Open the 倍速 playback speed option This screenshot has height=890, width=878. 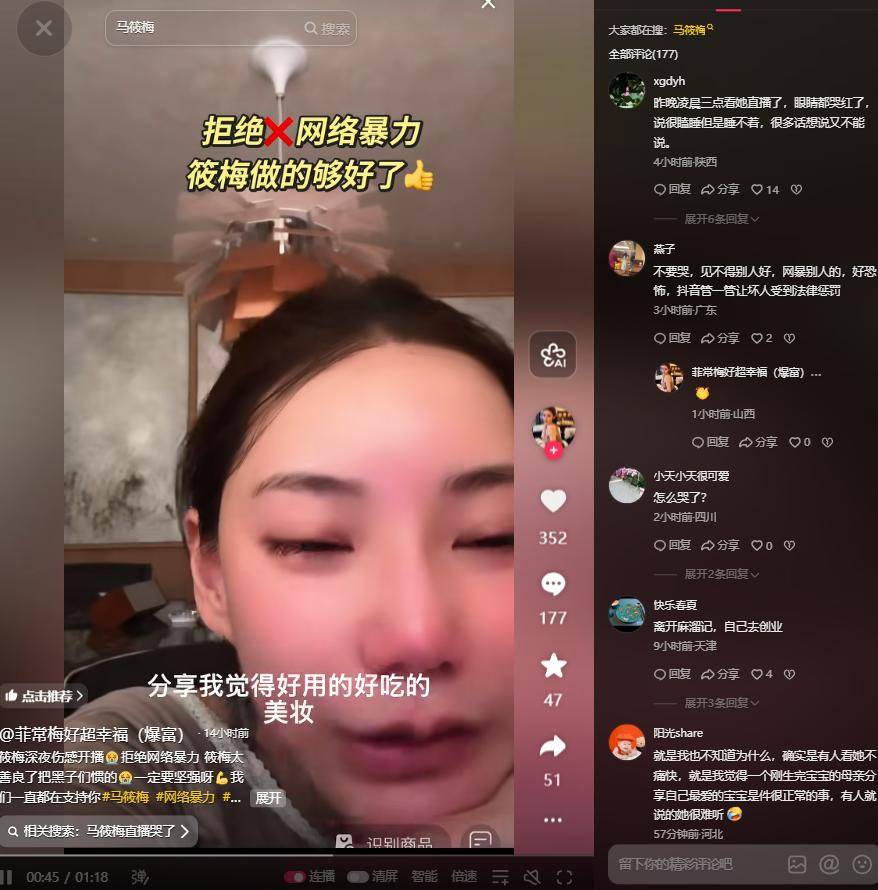pyautogui.click(x=464, y=877)
